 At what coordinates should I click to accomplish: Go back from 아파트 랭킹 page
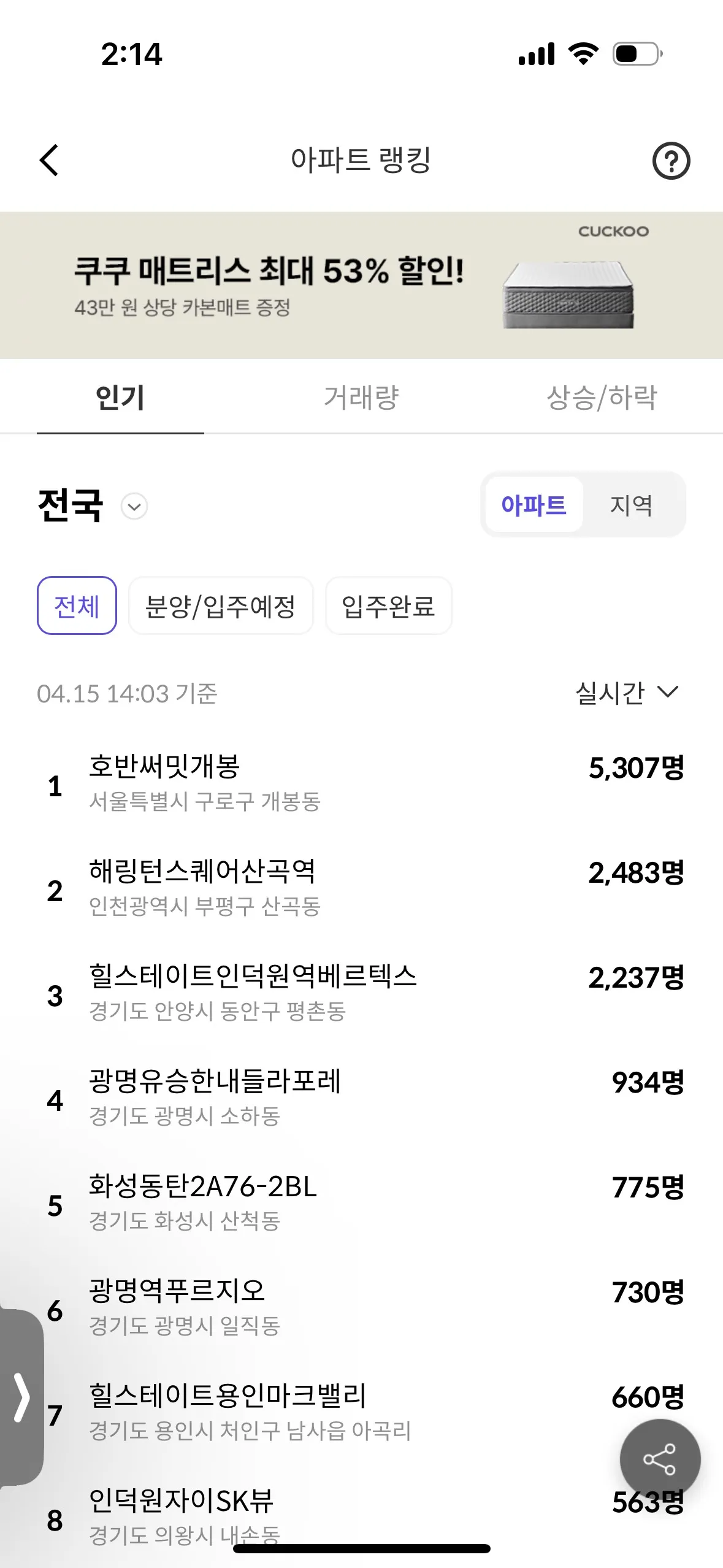(x=50, y=161)
